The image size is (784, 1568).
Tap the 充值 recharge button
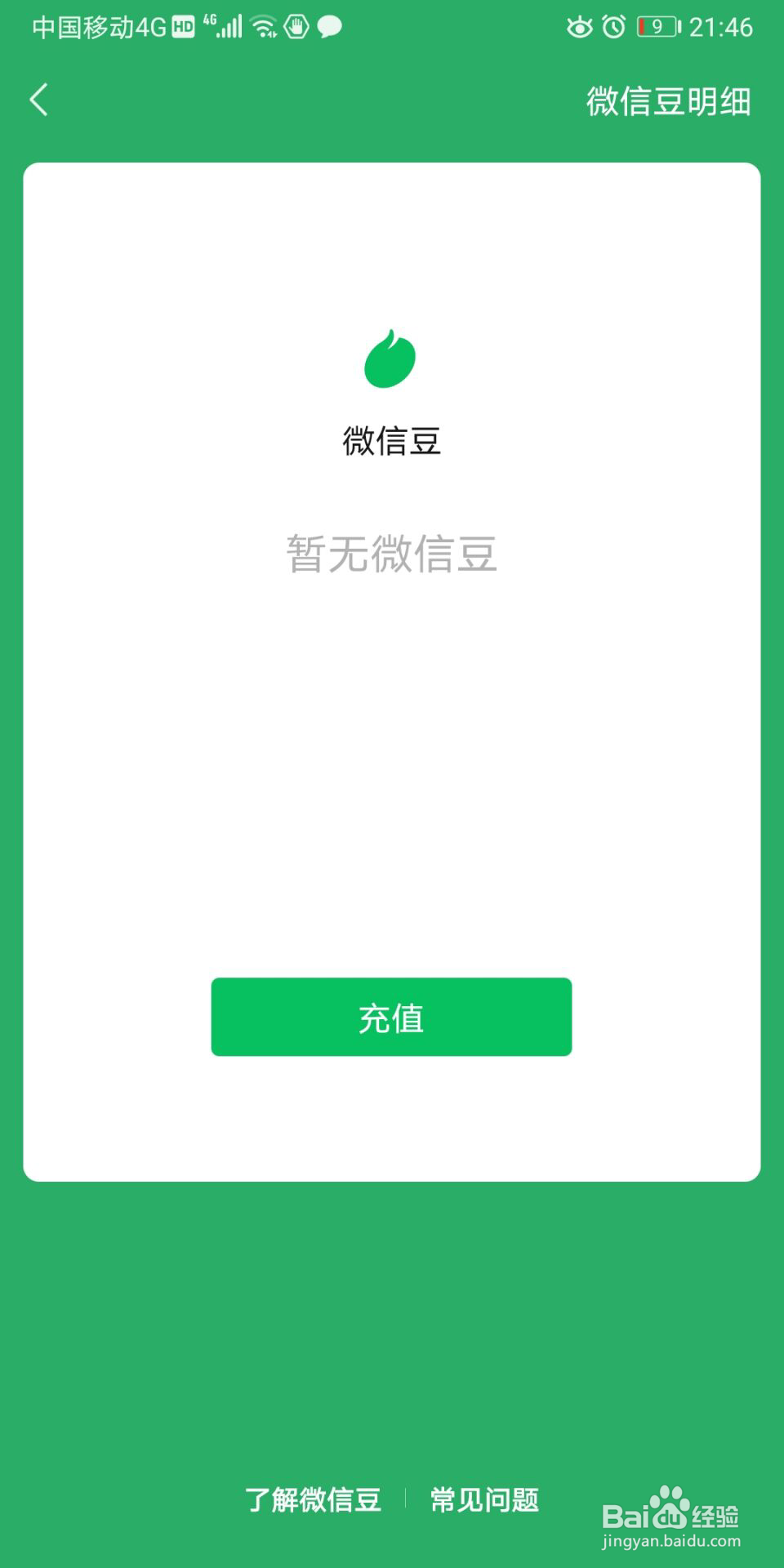coord(391,1017)
